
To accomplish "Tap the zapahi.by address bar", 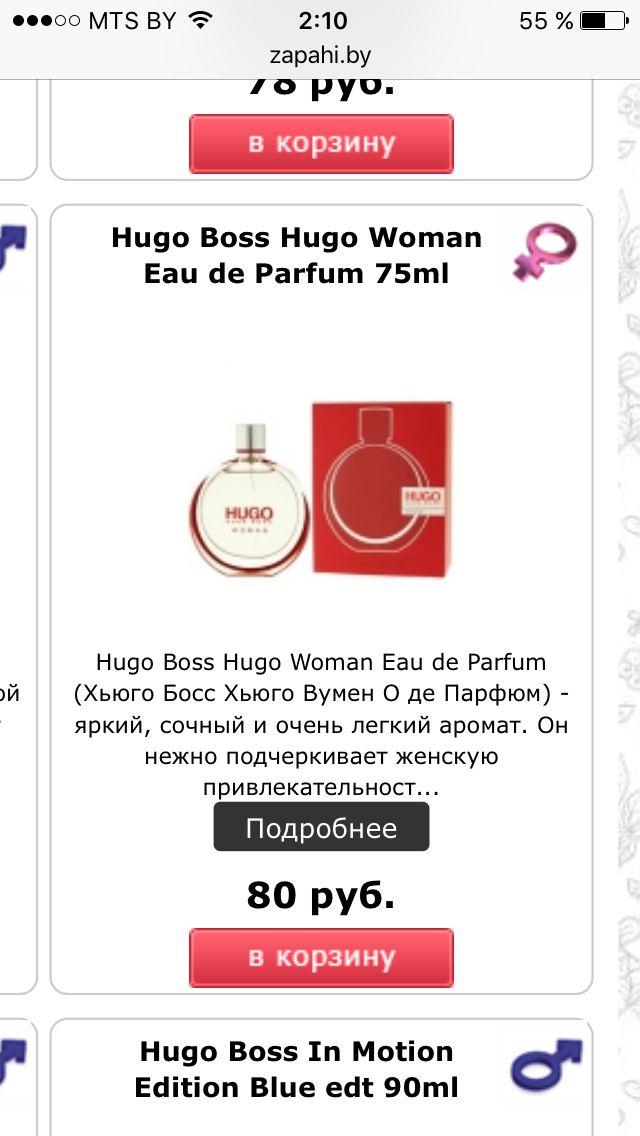I will click(320, 56).
